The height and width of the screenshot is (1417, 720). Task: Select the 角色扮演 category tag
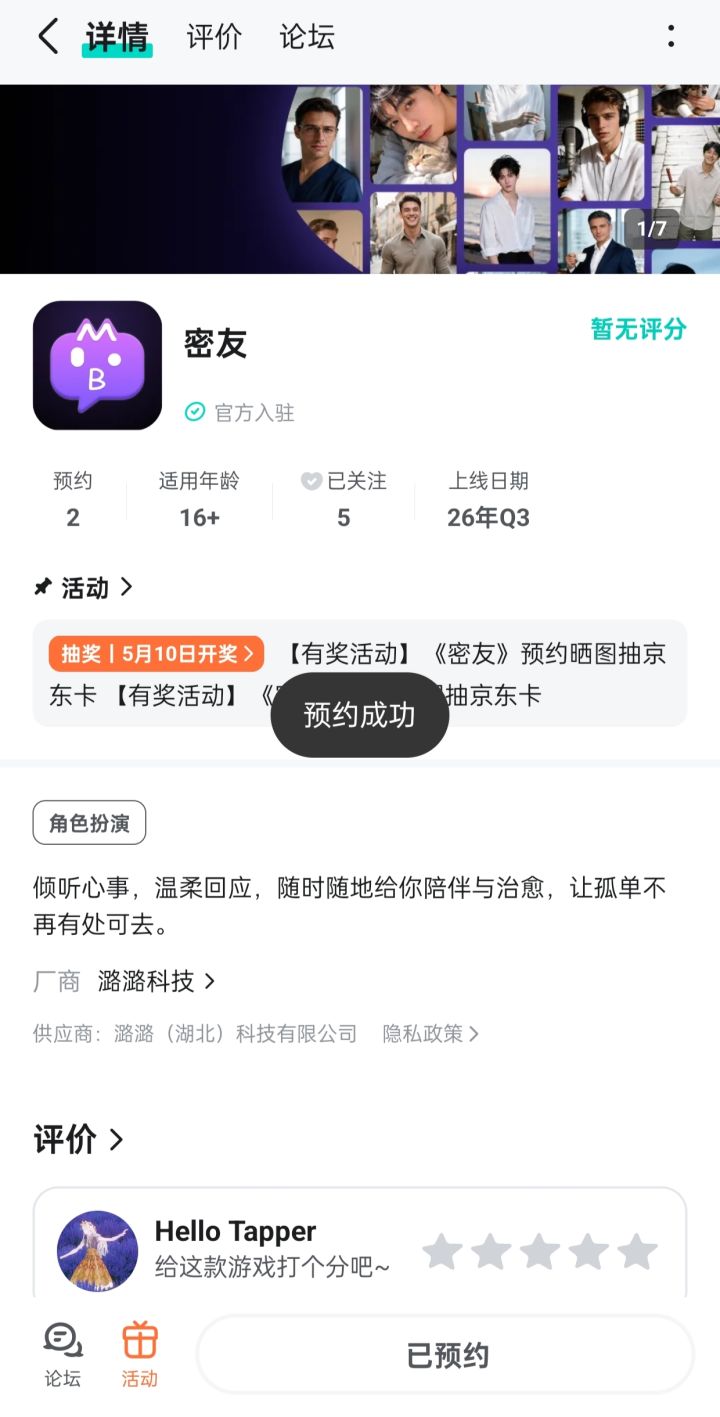click(89, 822)
